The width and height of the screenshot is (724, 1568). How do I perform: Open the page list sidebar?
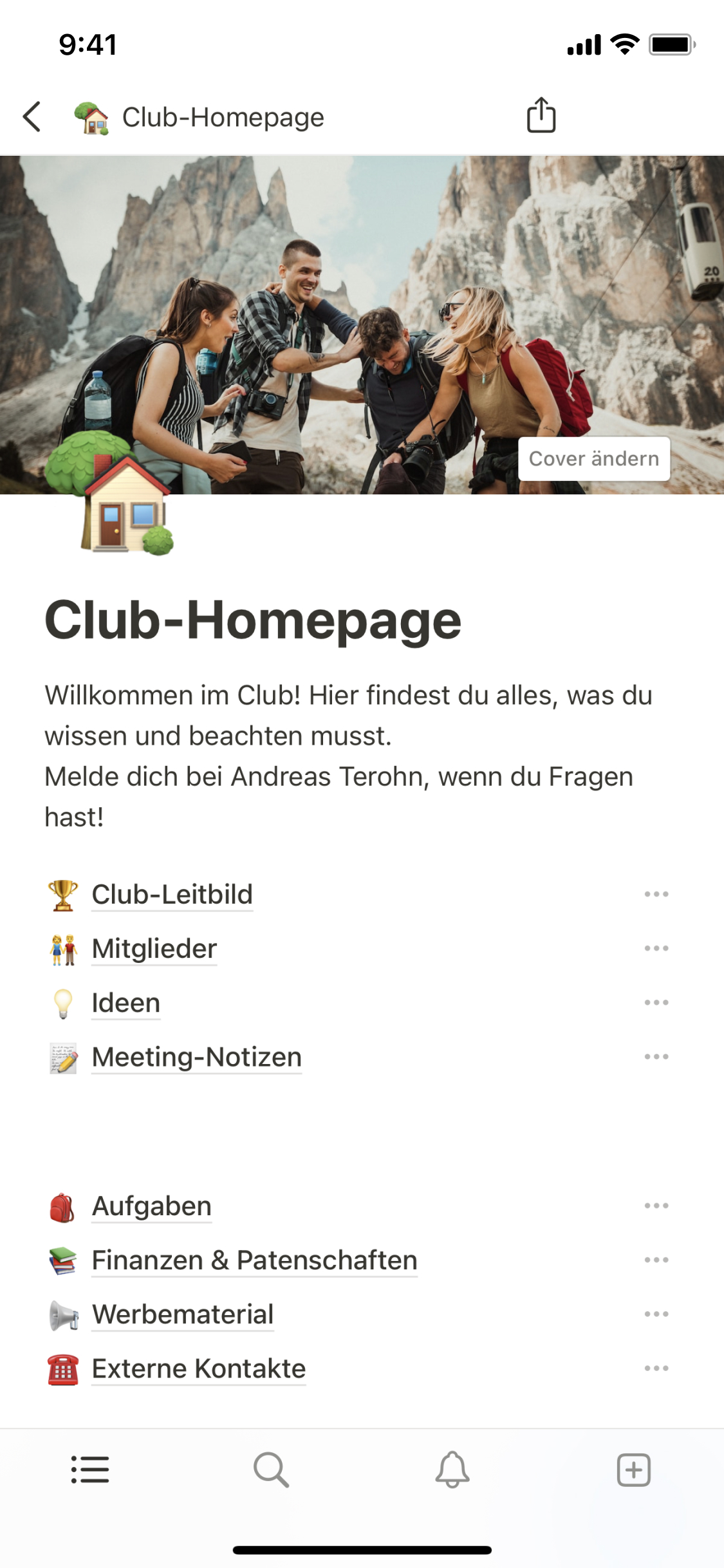point(90,1470)
